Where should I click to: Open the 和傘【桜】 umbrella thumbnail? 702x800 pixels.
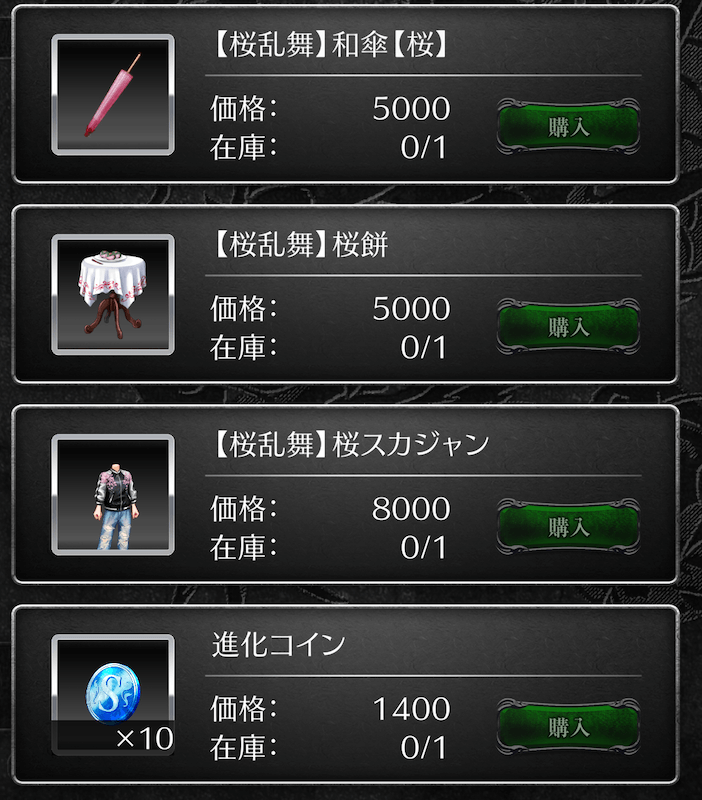click(113, 95)
